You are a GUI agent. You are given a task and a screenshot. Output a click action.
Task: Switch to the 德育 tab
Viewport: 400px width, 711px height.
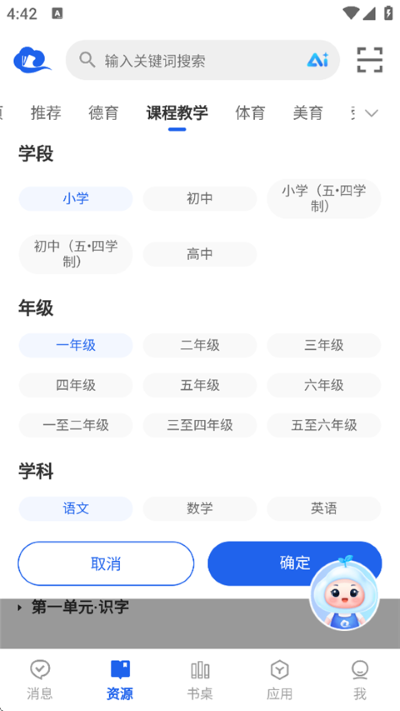pyautogui.click(x=103, y=113)
